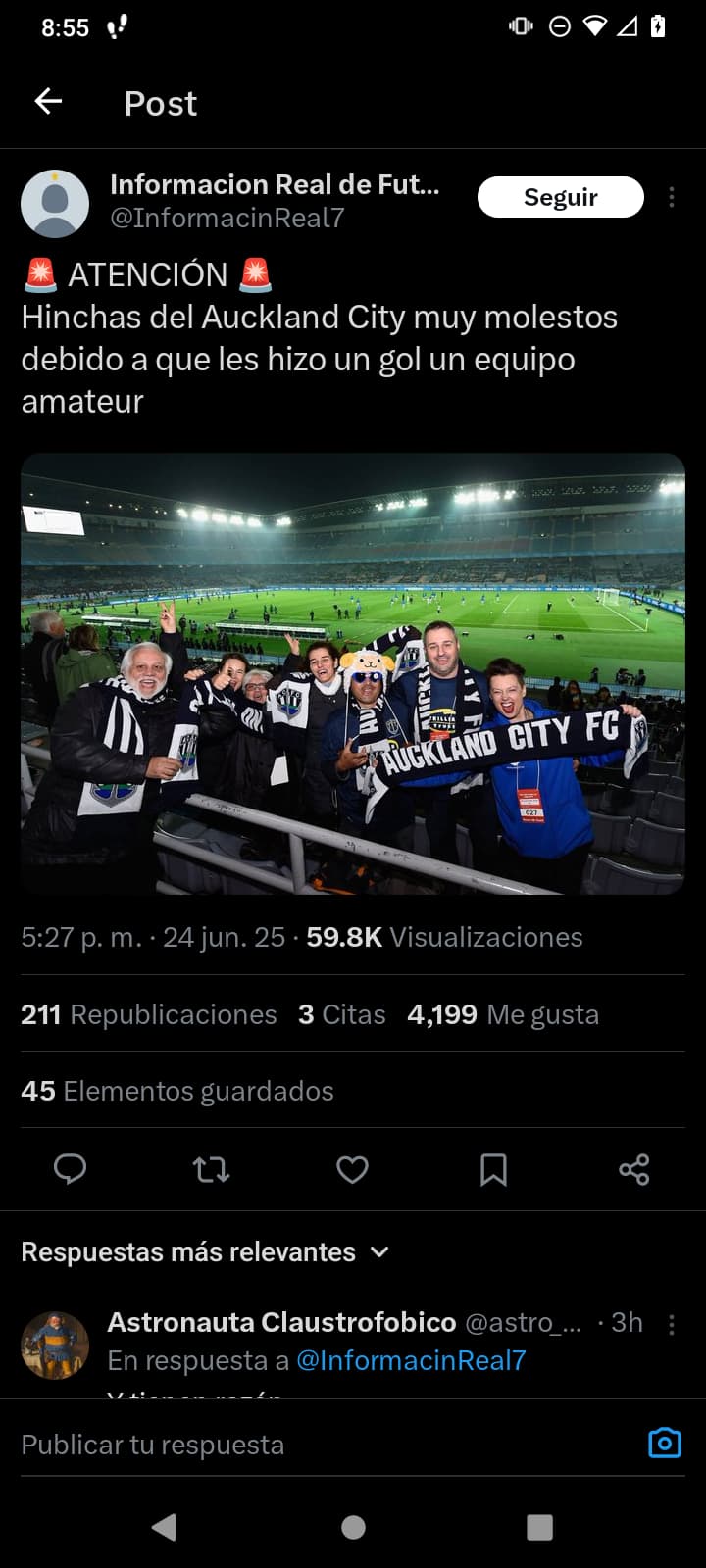706x1568 pixels.
Task: Tap the system home button
Action: 353,1527
